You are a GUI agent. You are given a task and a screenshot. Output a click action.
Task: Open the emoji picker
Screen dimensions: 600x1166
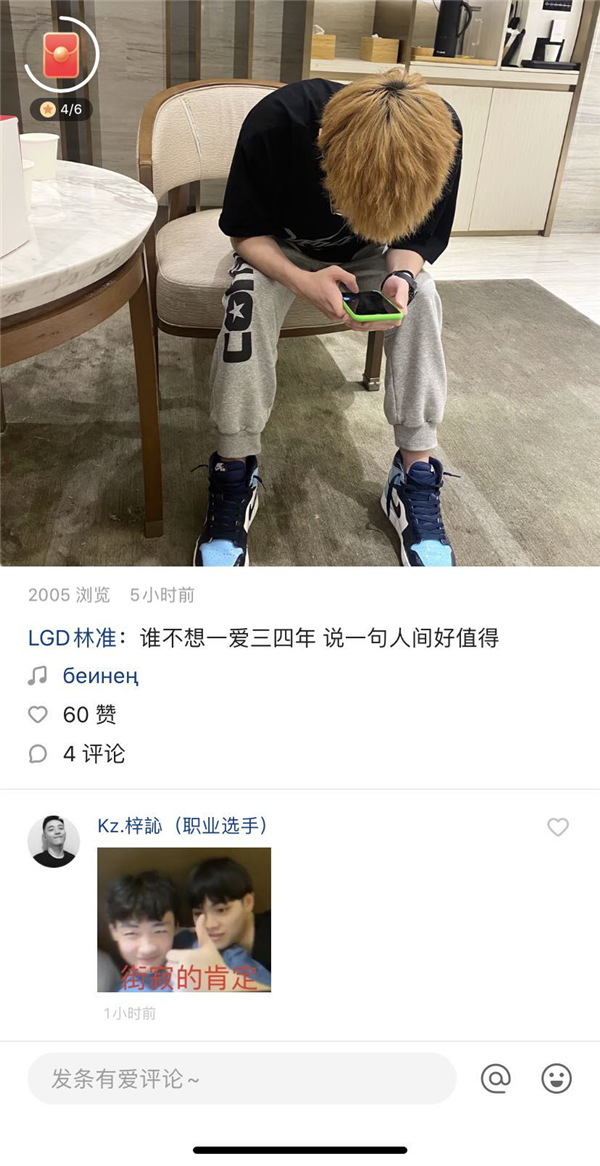point(557,1078)
